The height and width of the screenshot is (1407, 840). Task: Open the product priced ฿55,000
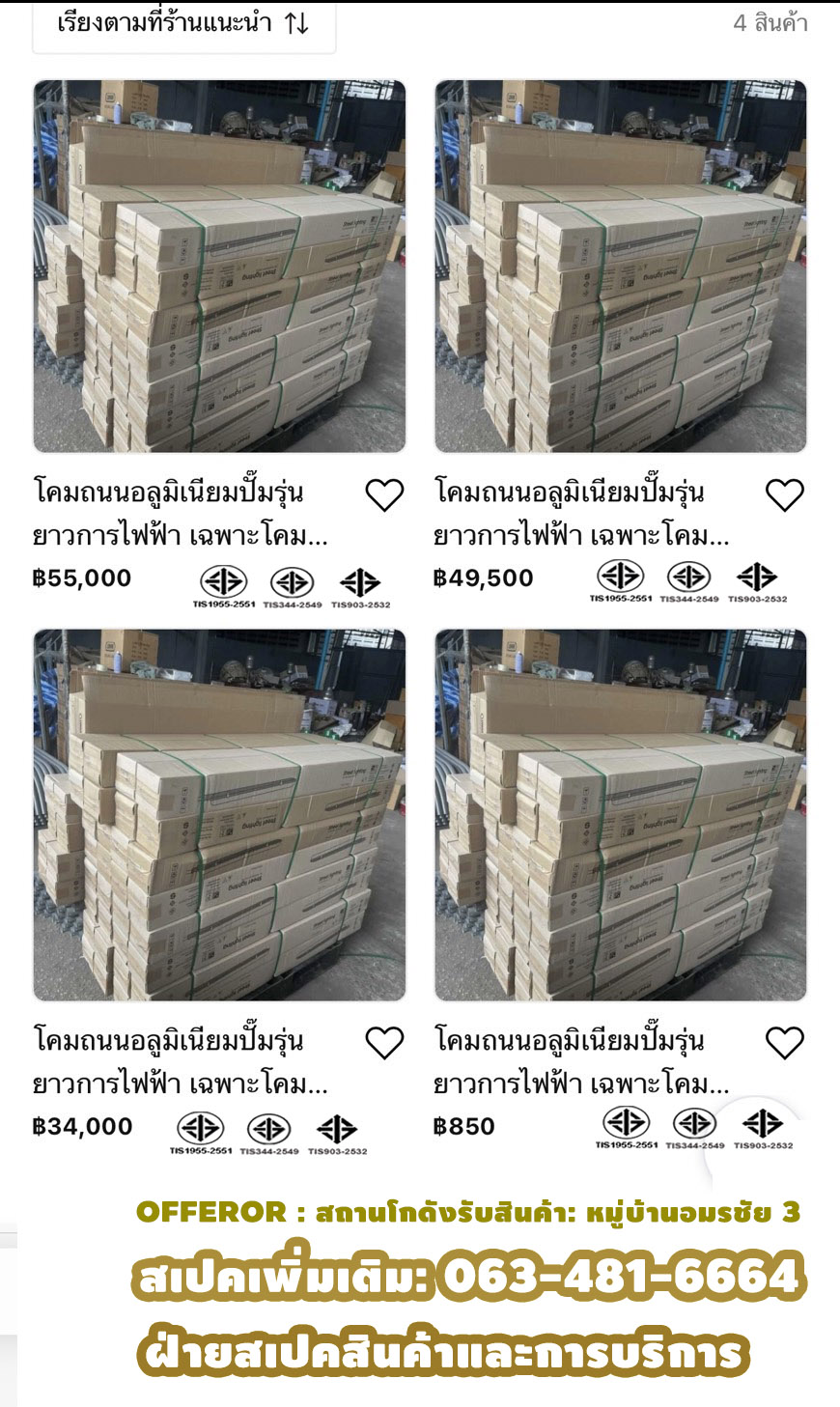point(219,267)
